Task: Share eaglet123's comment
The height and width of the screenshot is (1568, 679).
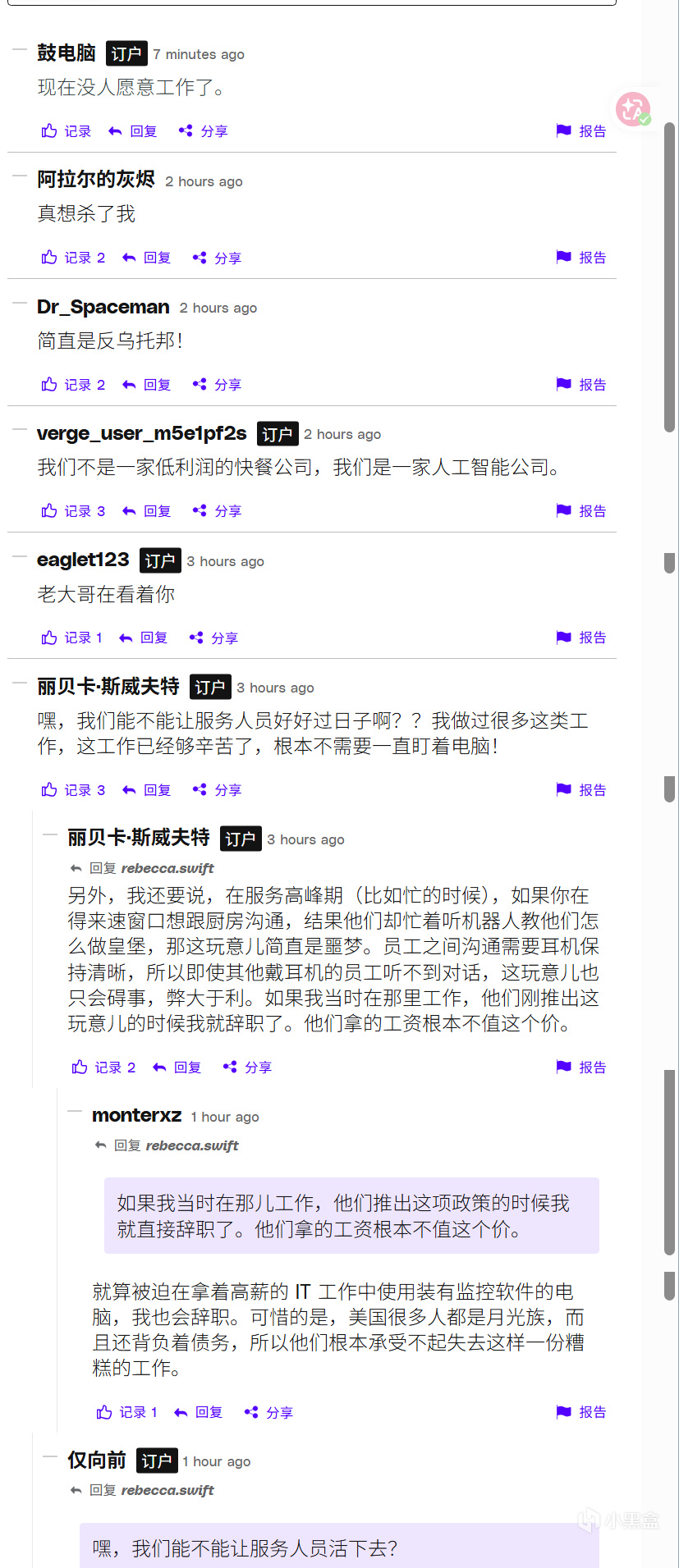Action: pyautogui.click(x=214, y=638)
